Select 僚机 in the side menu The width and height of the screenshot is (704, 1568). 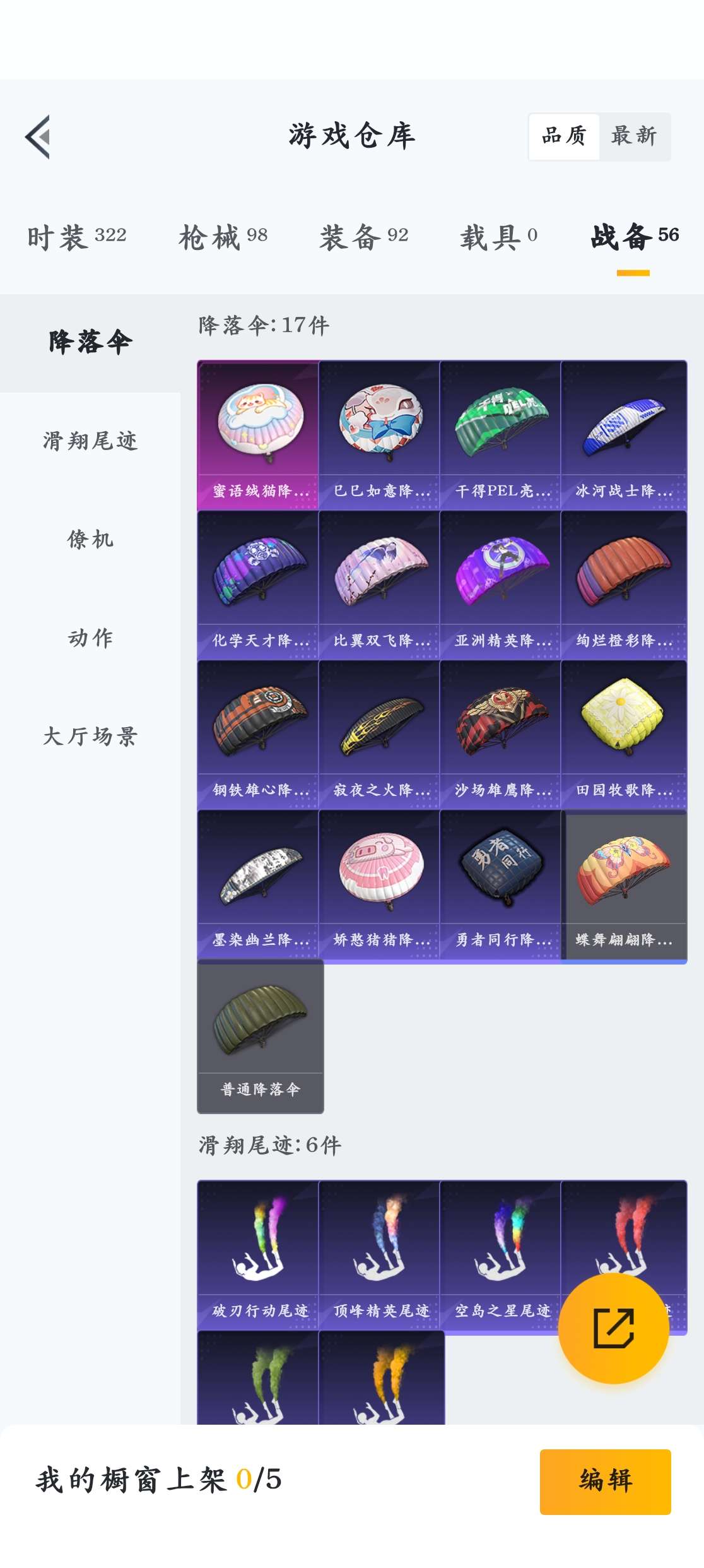pos(90,540)
